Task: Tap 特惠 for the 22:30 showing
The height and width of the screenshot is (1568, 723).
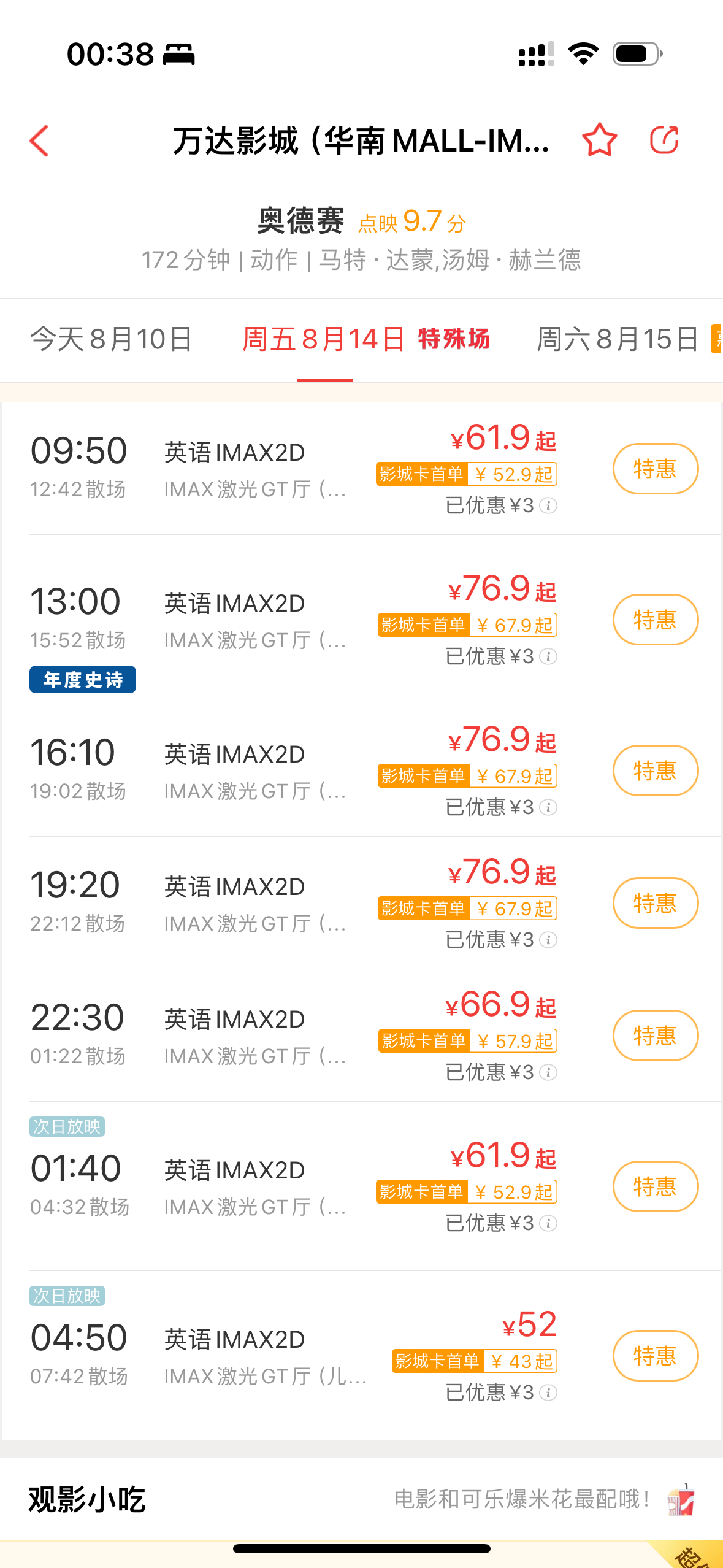Action: [656, 1036]
